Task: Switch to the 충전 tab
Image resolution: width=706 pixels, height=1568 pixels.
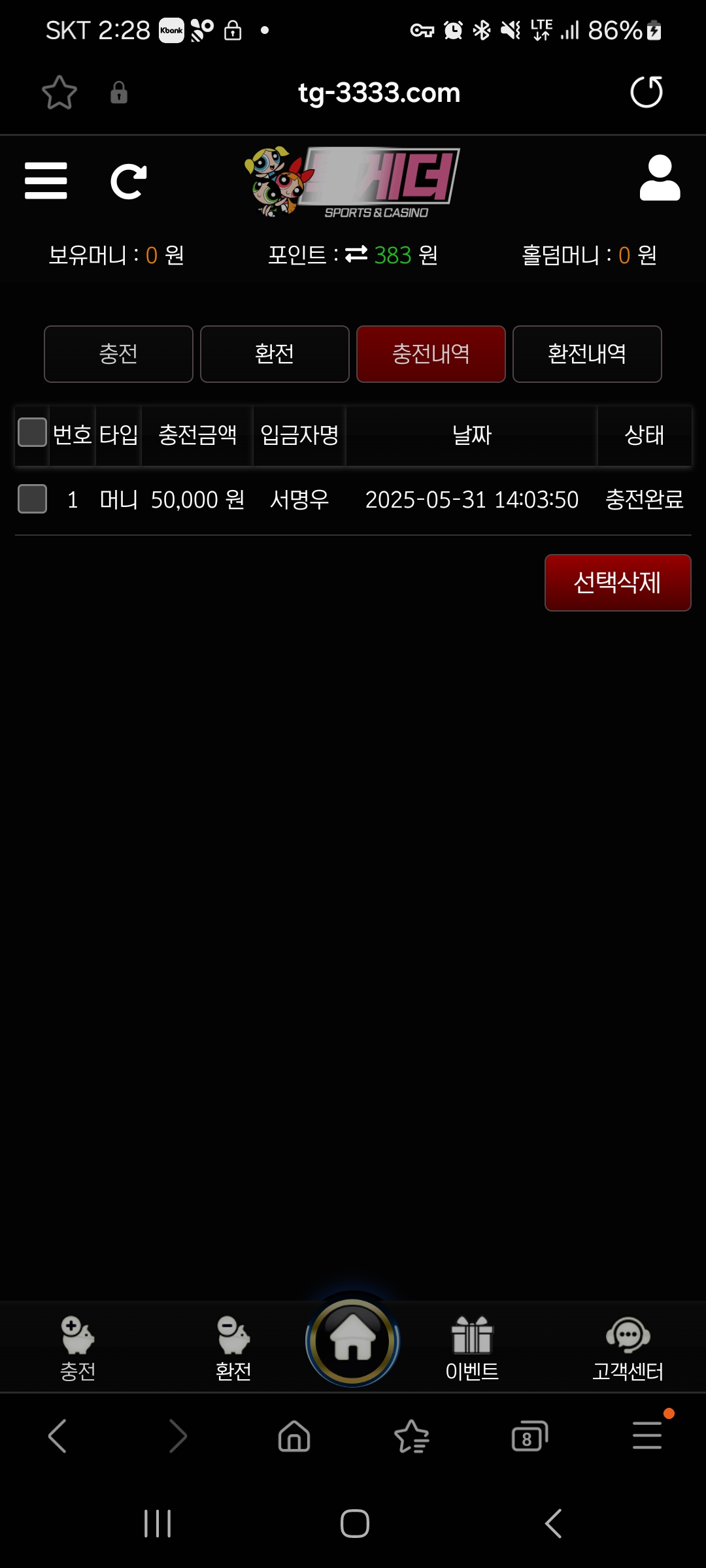Action: [118, 354]
